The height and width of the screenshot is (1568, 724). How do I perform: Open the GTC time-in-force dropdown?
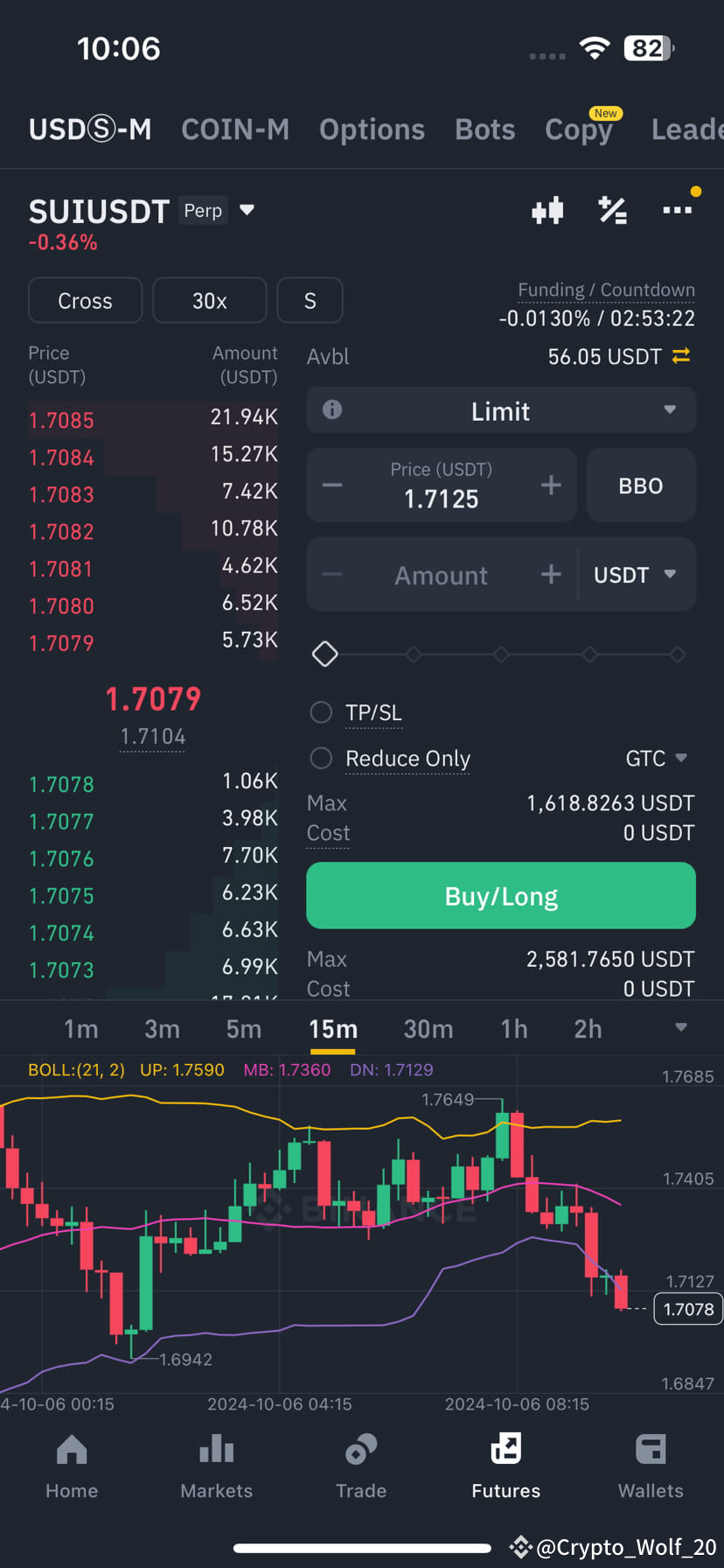pyautogui.click(x=657, y=758)
